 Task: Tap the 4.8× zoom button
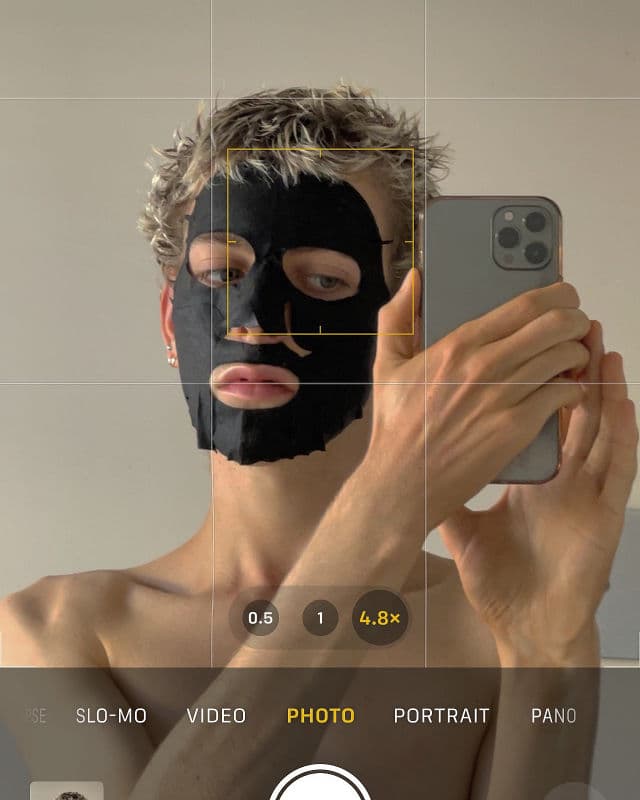click(380, 618)
